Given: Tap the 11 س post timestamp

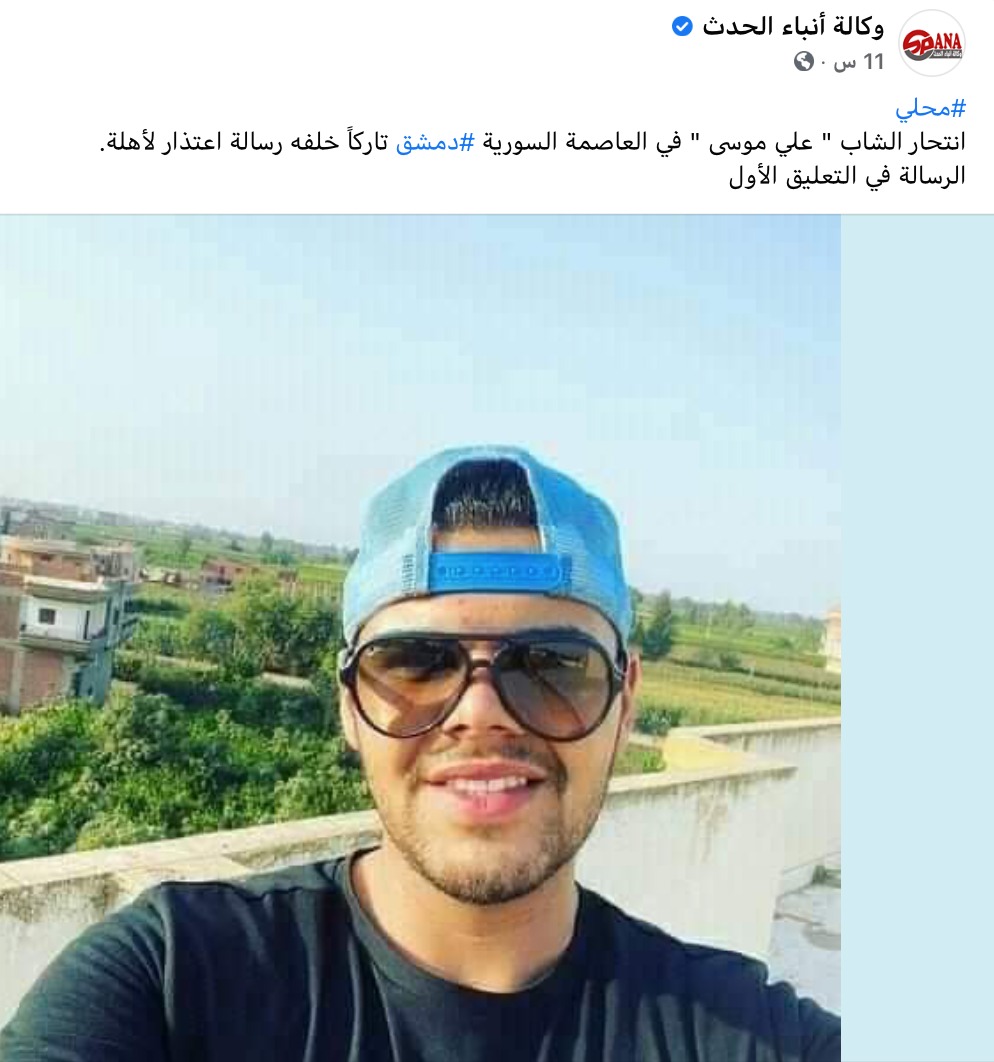Looking at the screenshot, I should click(x=860, y=62).
